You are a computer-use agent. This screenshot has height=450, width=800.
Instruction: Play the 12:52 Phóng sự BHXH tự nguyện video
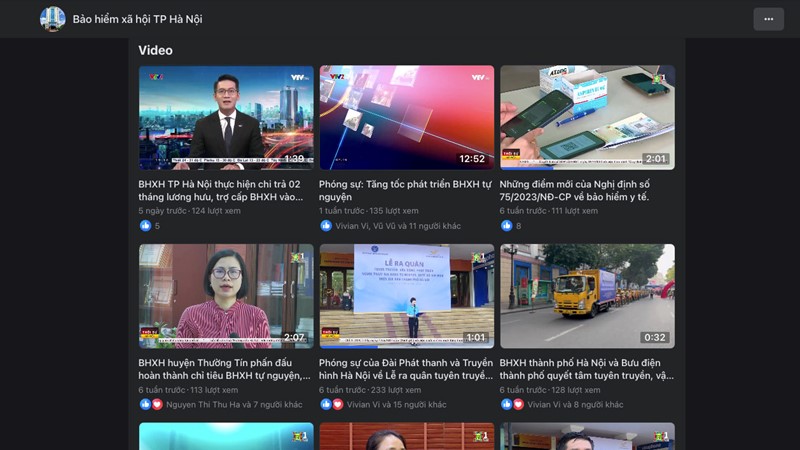coord(406,117)
